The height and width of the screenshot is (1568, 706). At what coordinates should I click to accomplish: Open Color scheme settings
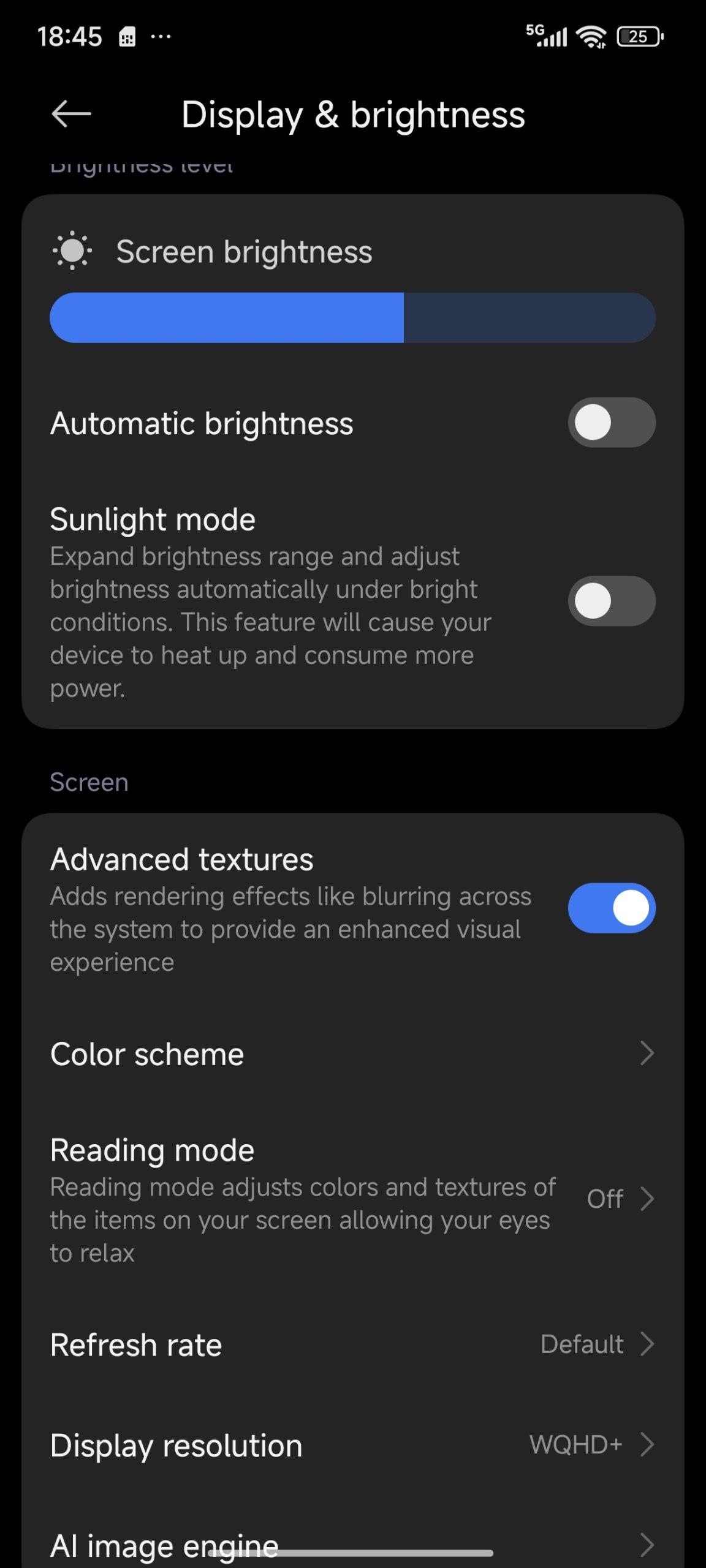point(352,1053)
